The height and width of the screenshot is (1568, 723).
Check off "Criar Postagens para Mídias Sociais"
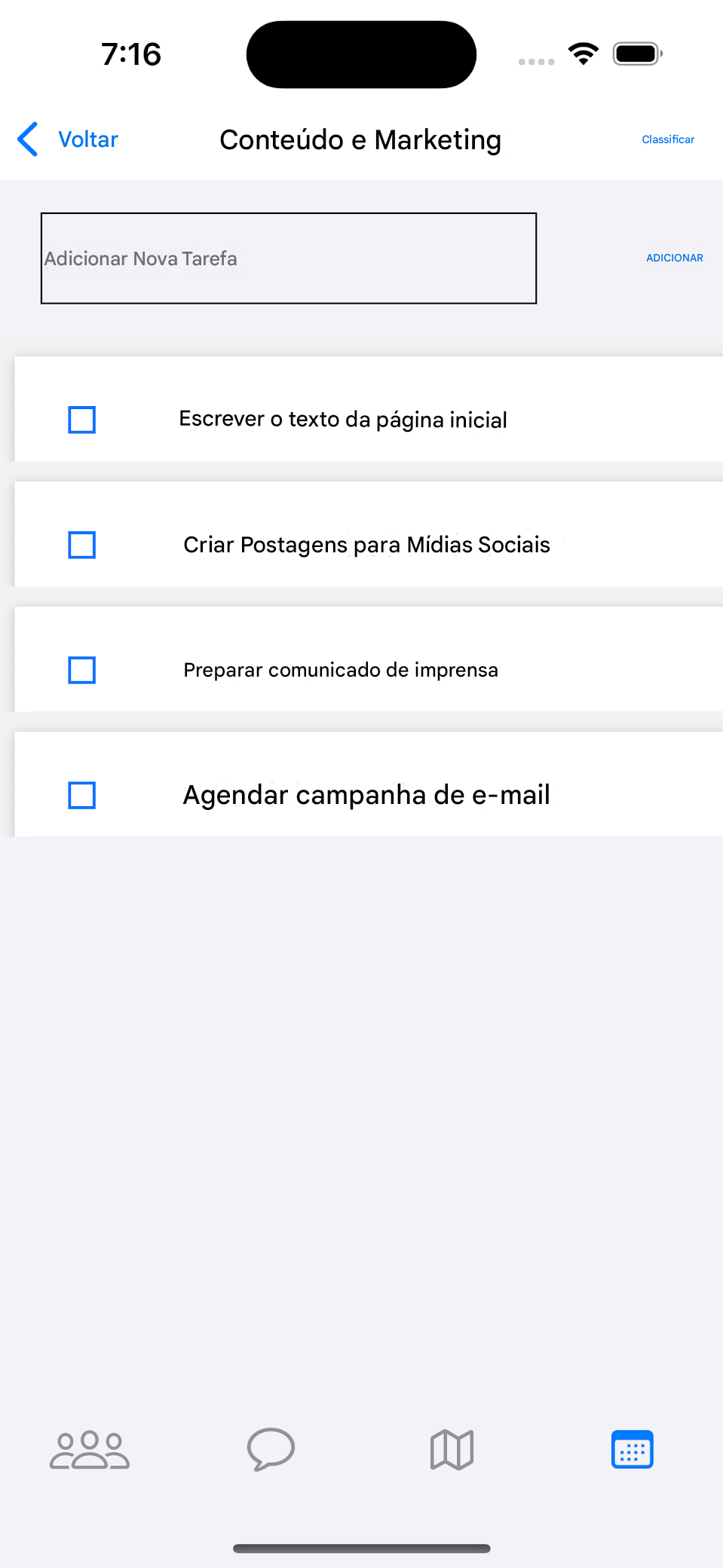click(x=81, y=545)
